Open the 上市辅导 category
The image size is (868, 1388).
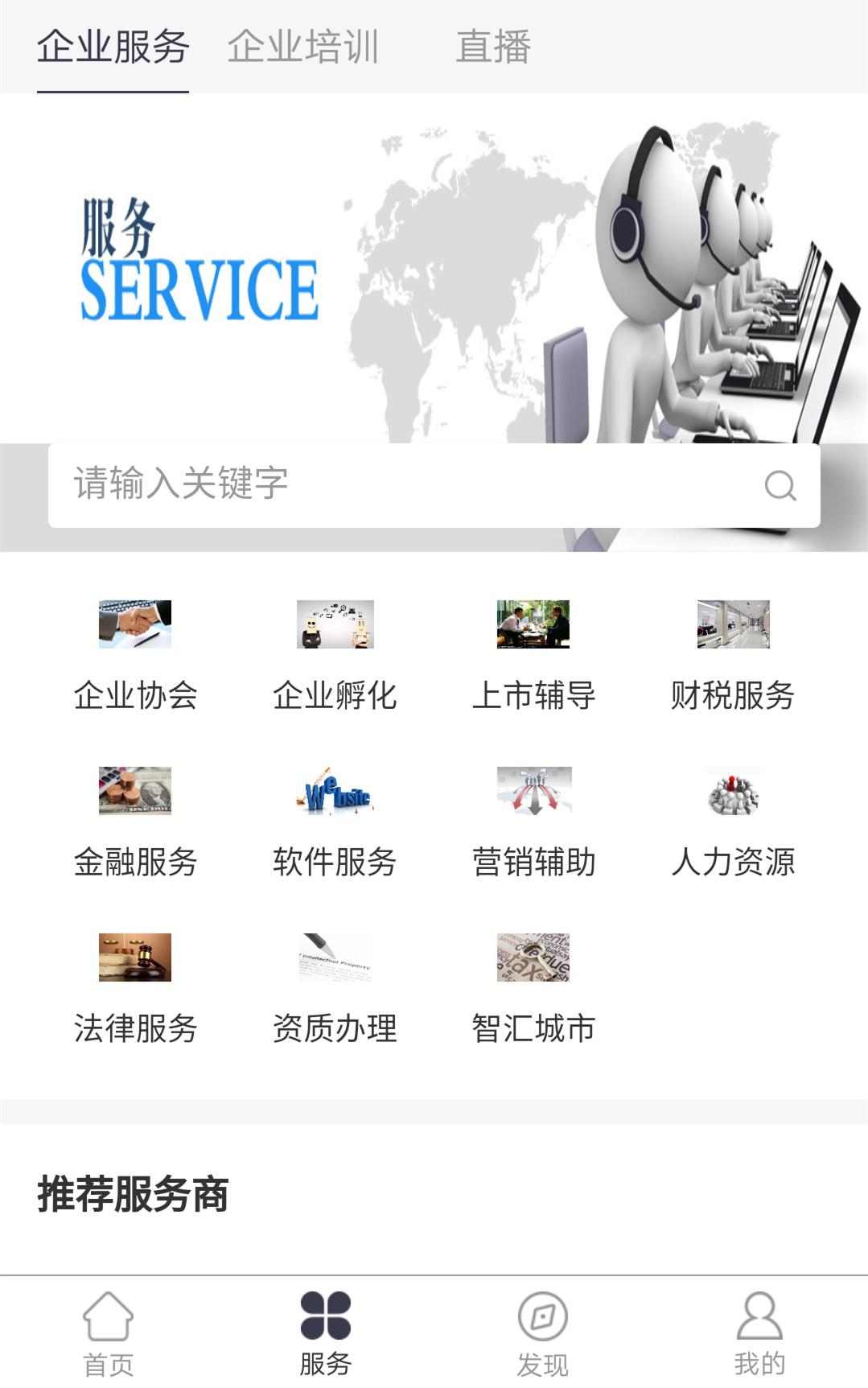click(x=533, y=653)
